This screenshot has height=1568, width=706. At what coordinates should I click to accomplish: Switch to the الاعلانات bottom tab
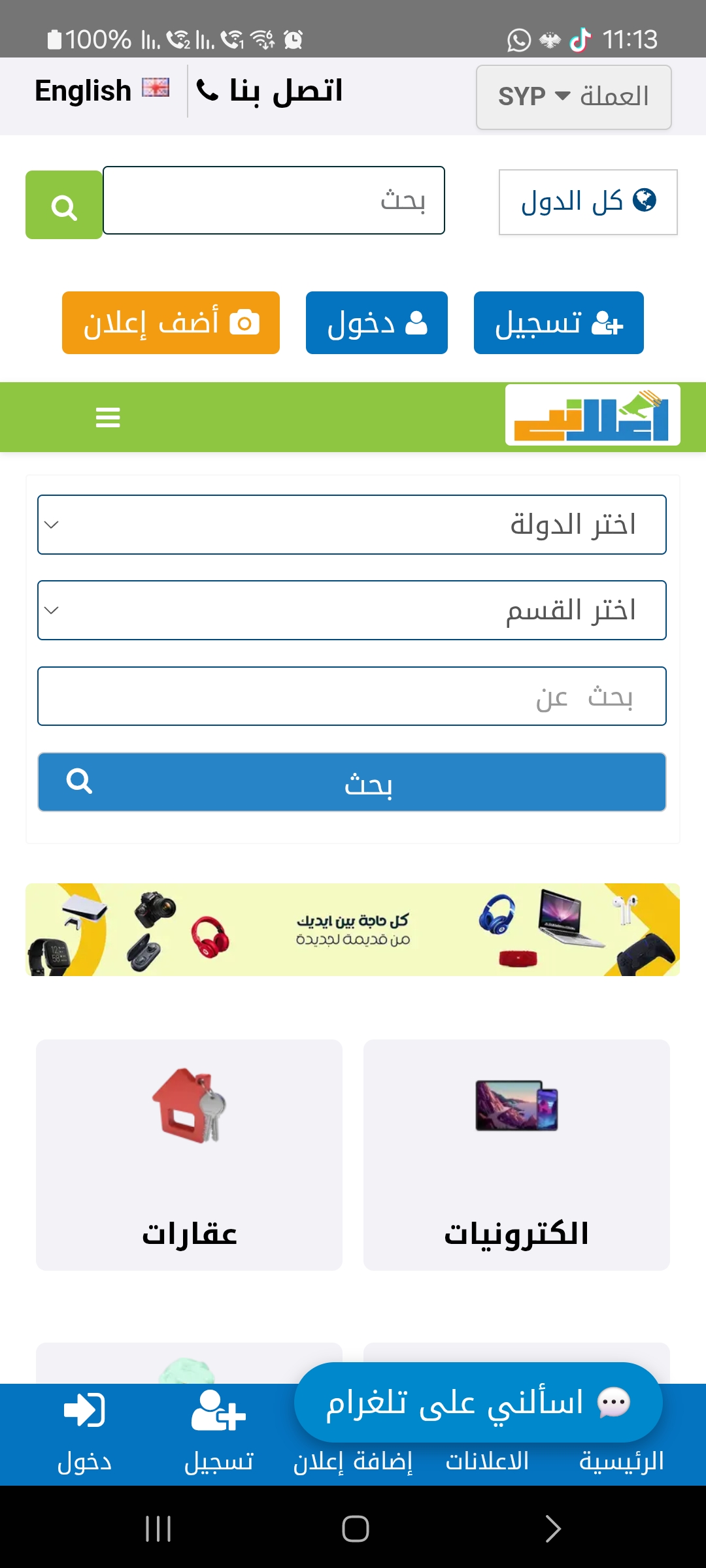pyautogui.click(x=487, y=1462)
